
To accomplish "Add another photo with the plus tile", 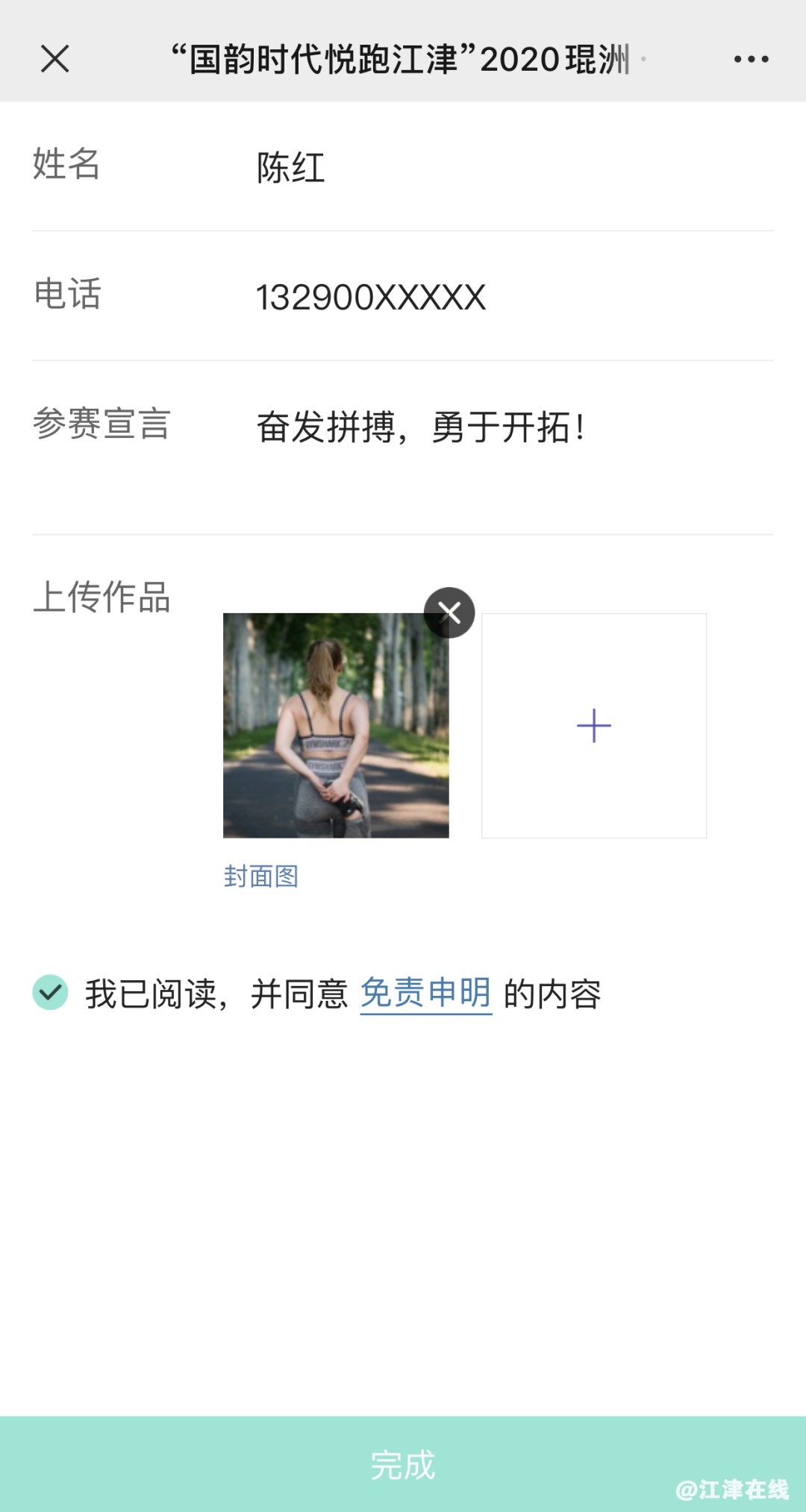I will pos(594,726).
